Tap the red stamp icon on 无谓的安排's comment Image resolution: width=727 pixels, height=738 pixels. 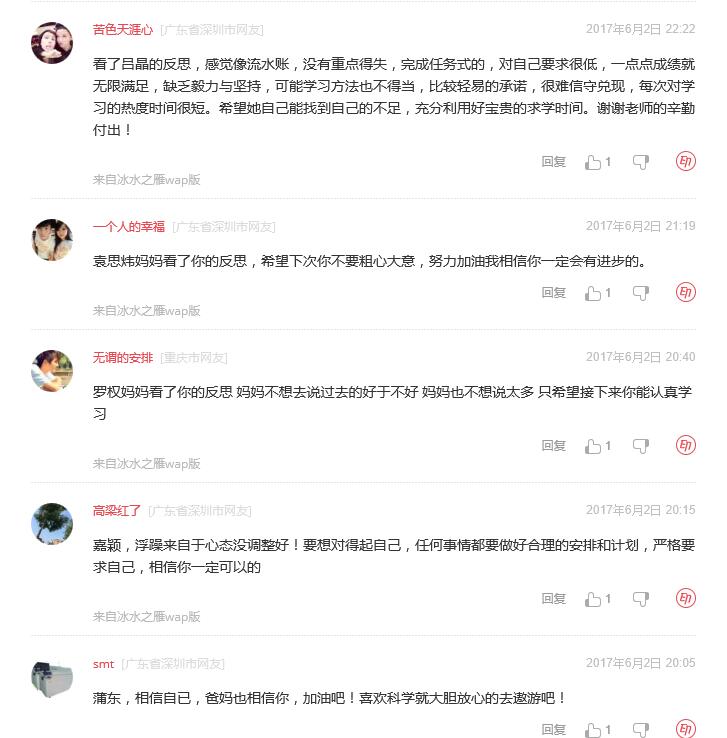pyautogui.click(x=685, y=445)
